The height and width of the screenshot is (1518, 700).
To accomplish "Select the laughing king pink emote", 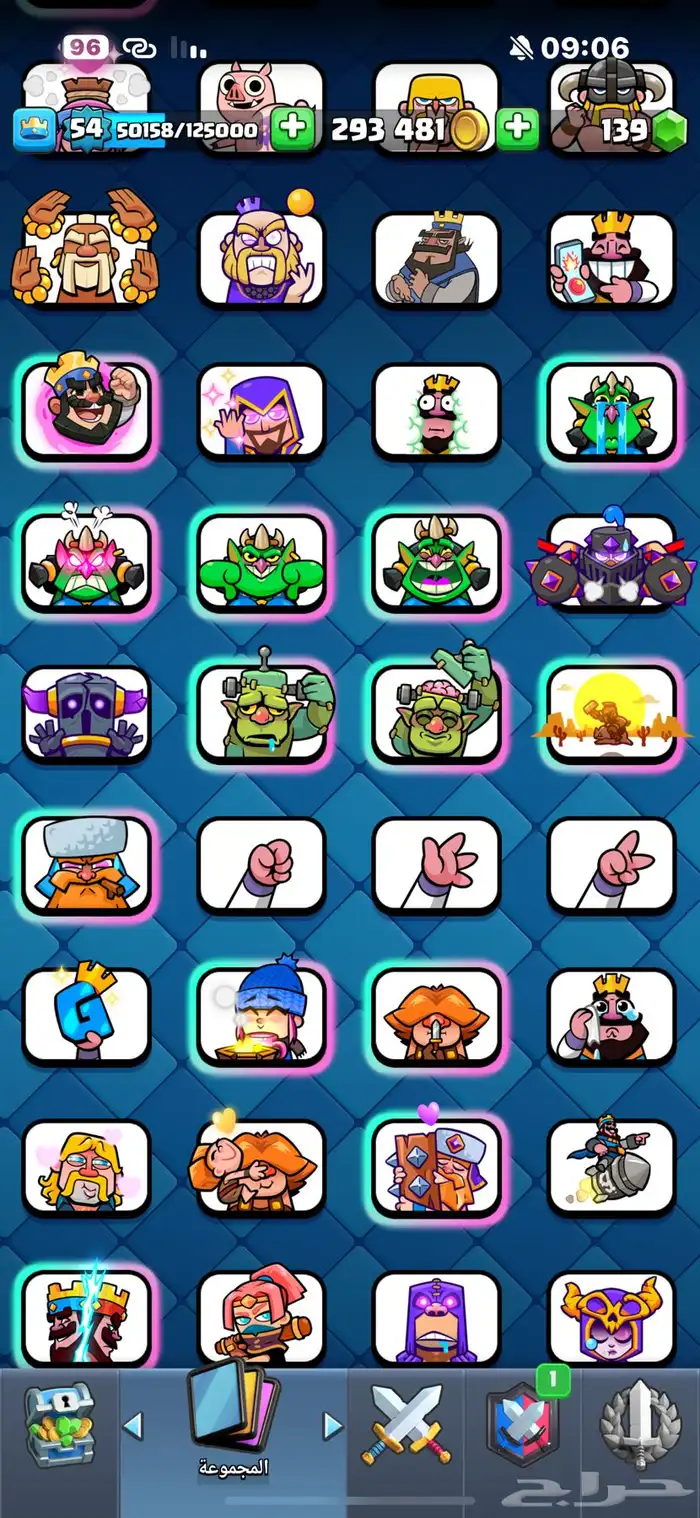I will pos(86,411).
